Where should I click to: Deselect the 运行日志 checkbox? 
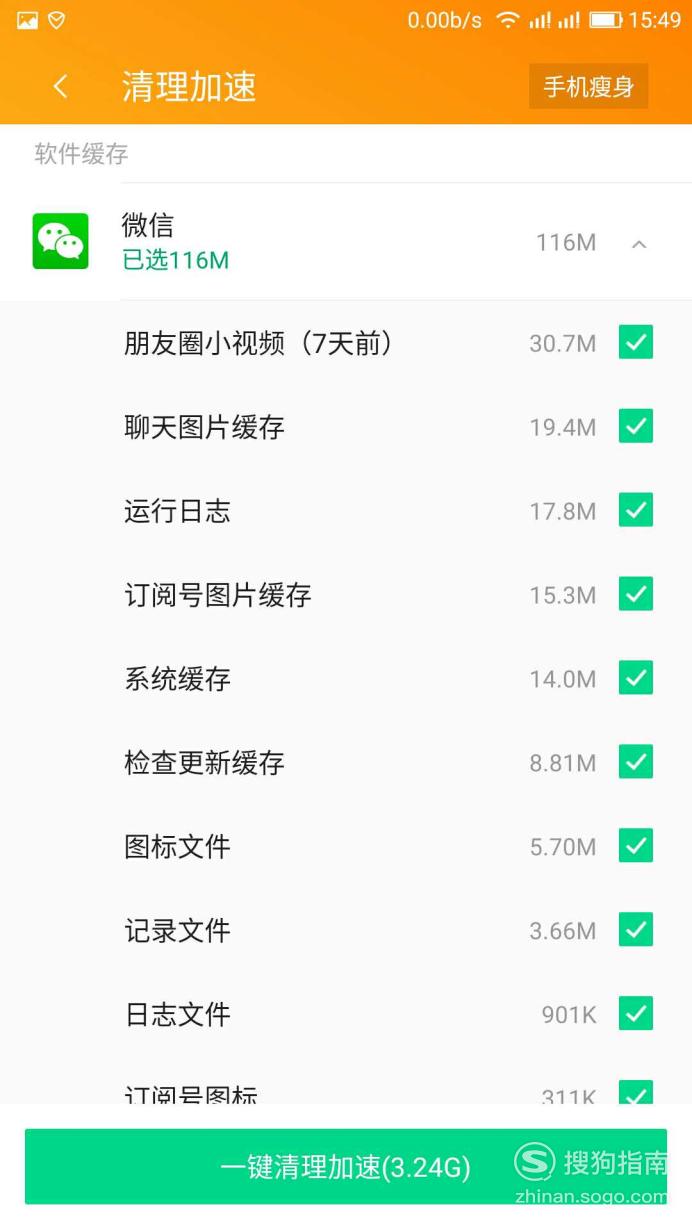(x=636, y=510)
